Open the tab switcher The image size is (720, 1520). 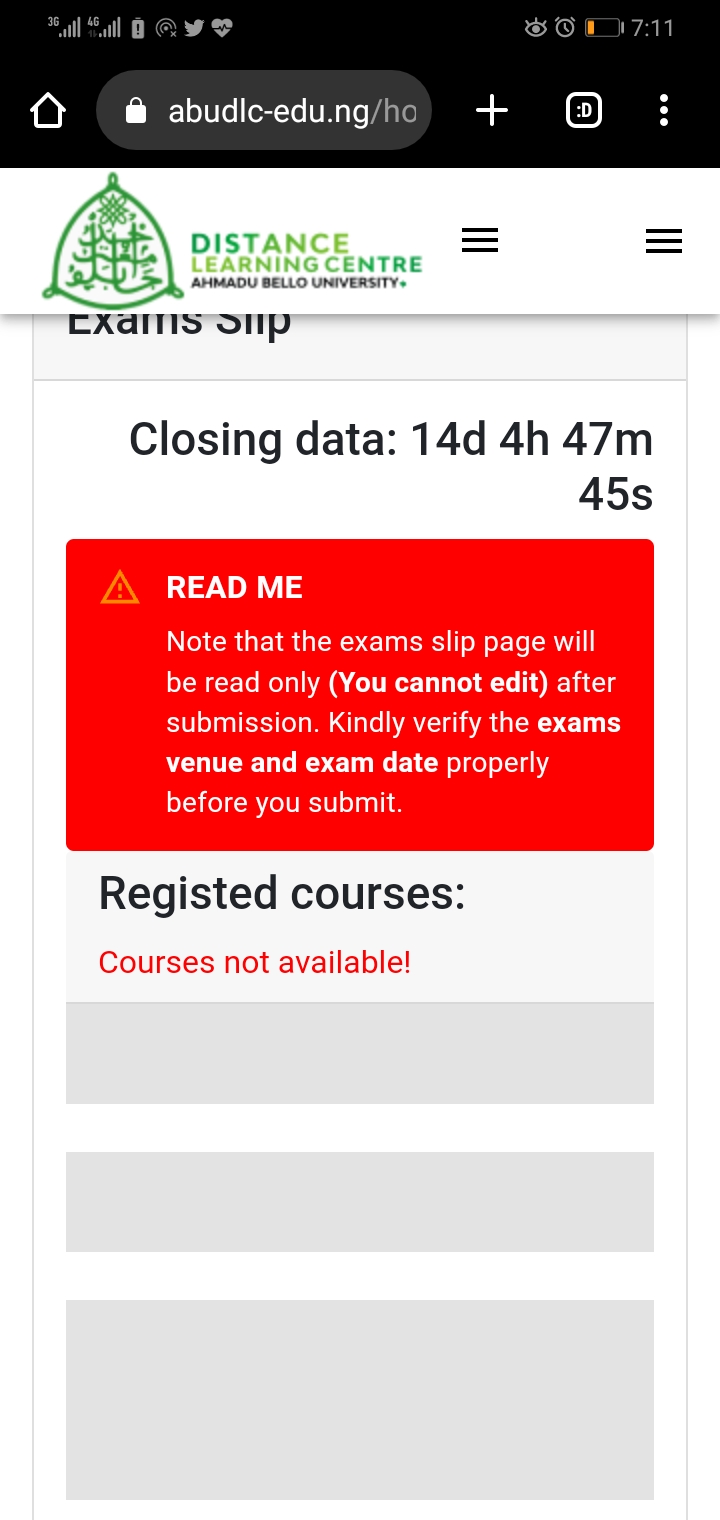pos(584,111)
